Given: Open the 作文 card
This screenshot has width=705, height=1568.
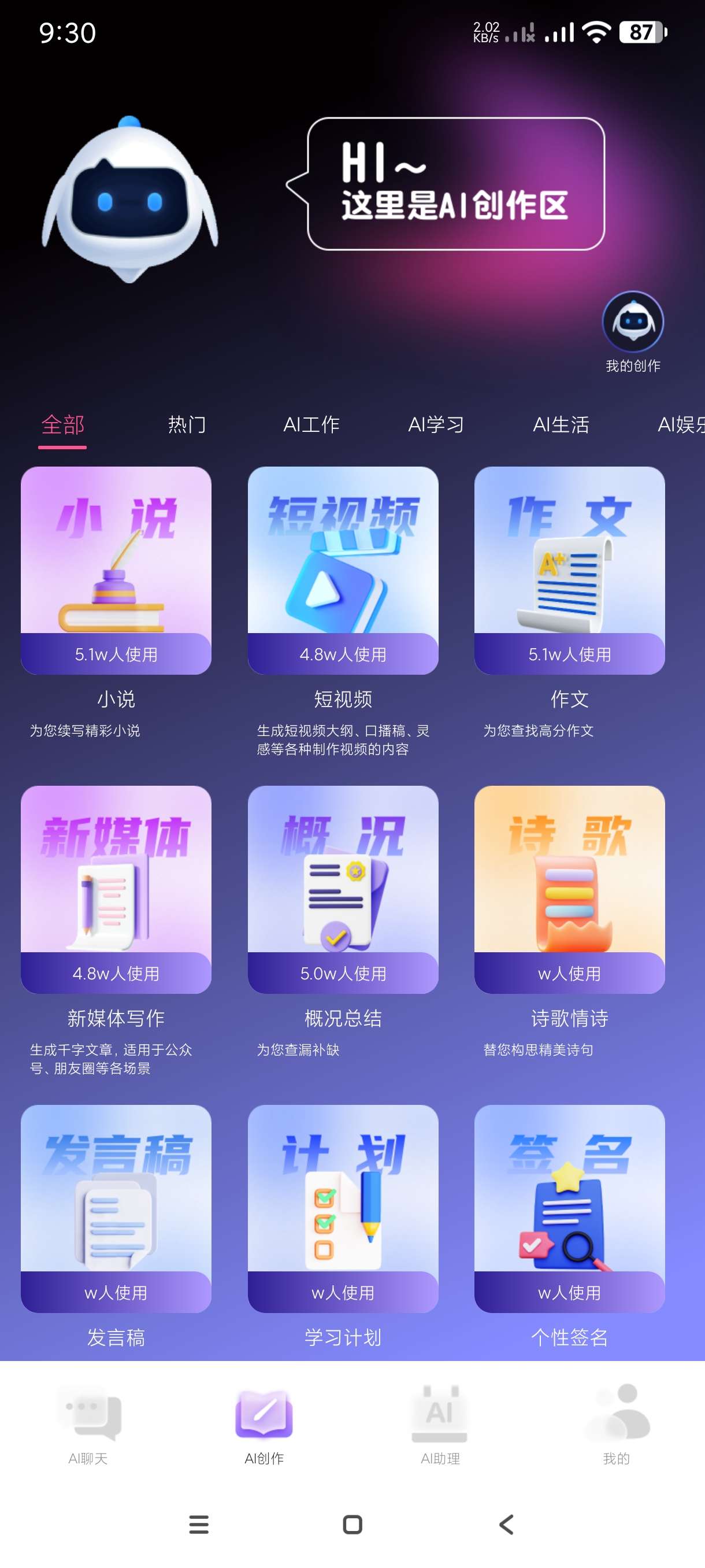Looking at the screenshot, I should pyautogui.click(x=569, y=570).
